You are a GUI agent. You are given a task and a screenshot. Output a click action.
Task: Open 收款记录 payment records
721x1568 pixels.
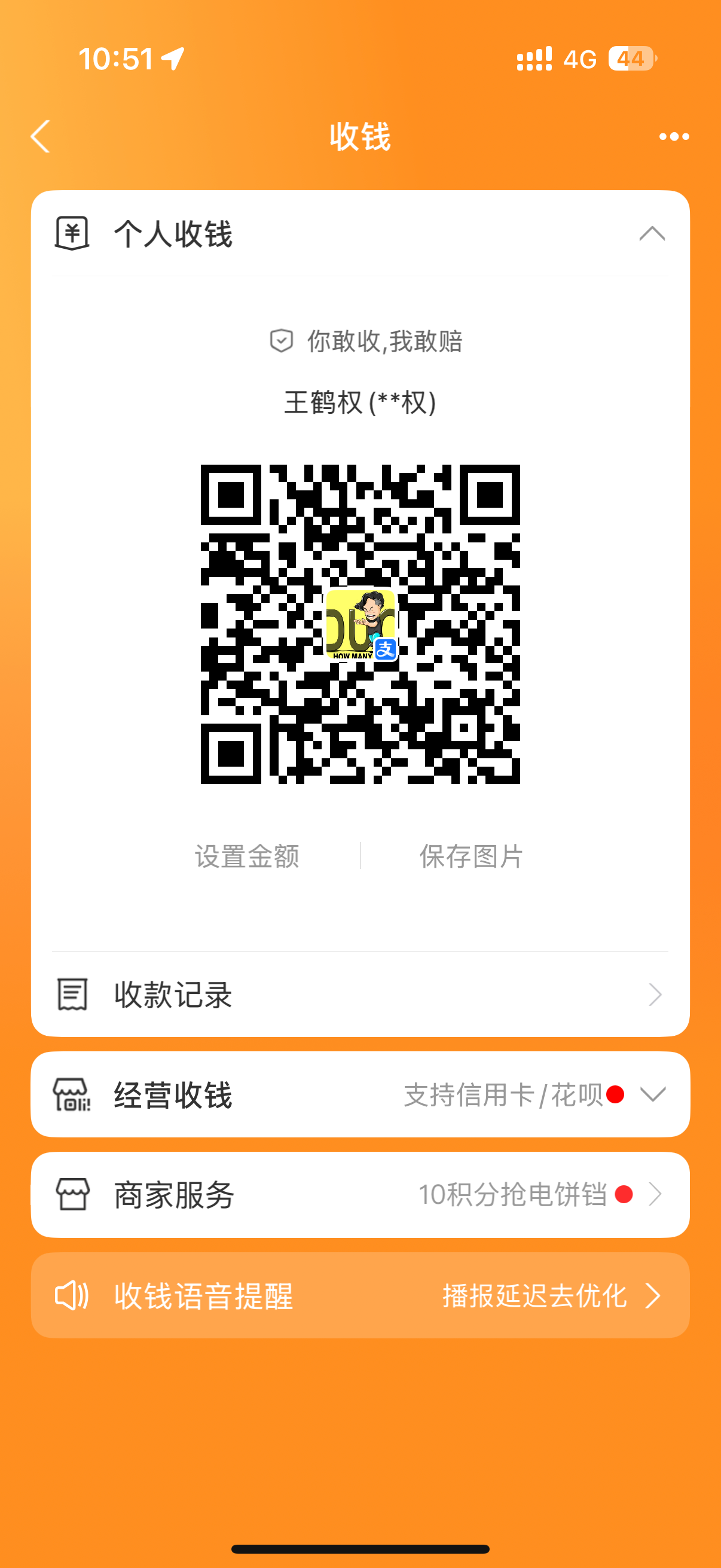[x=360, y=995]
